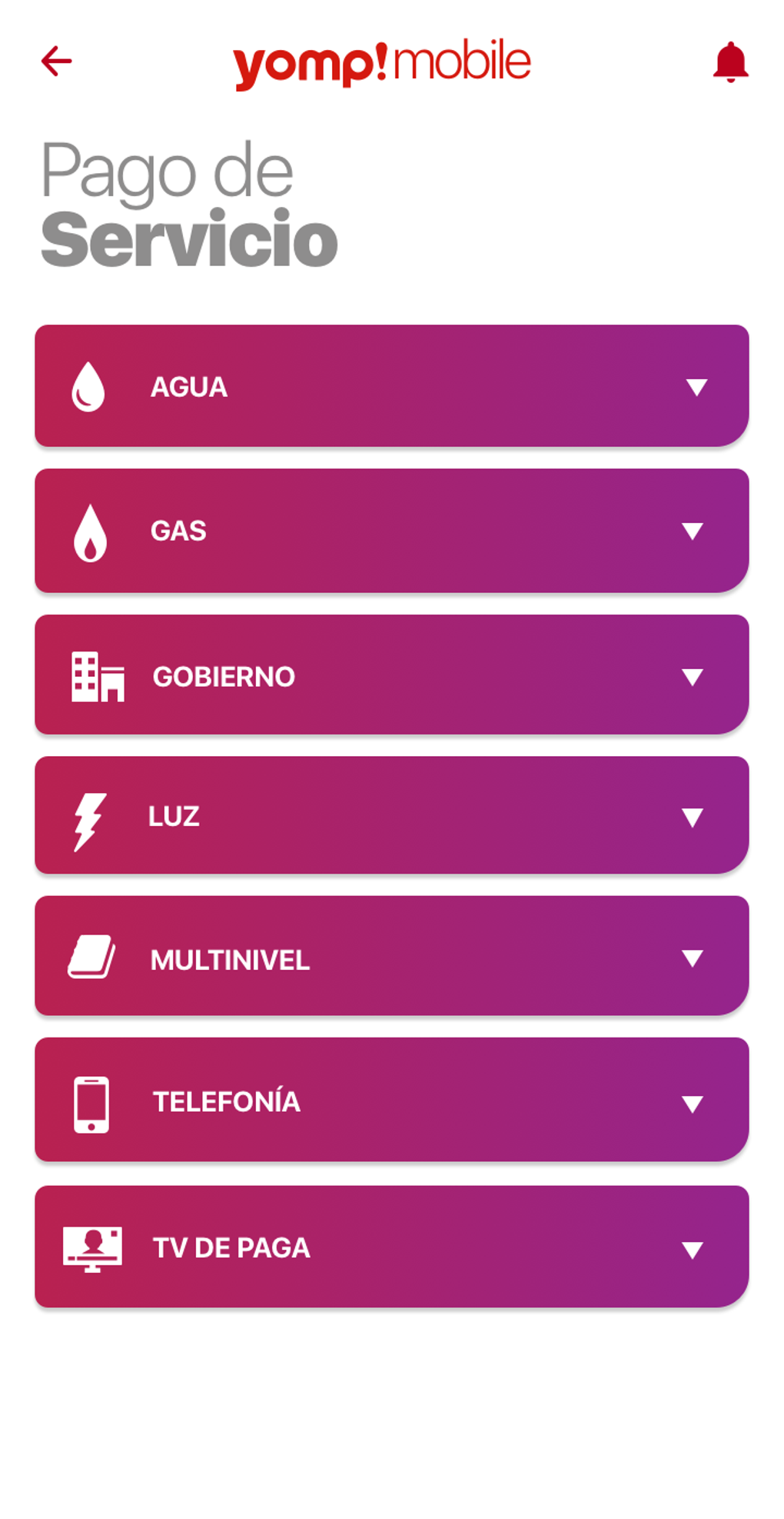Select the lightning bolt icon for Luz

click(88, 817)
